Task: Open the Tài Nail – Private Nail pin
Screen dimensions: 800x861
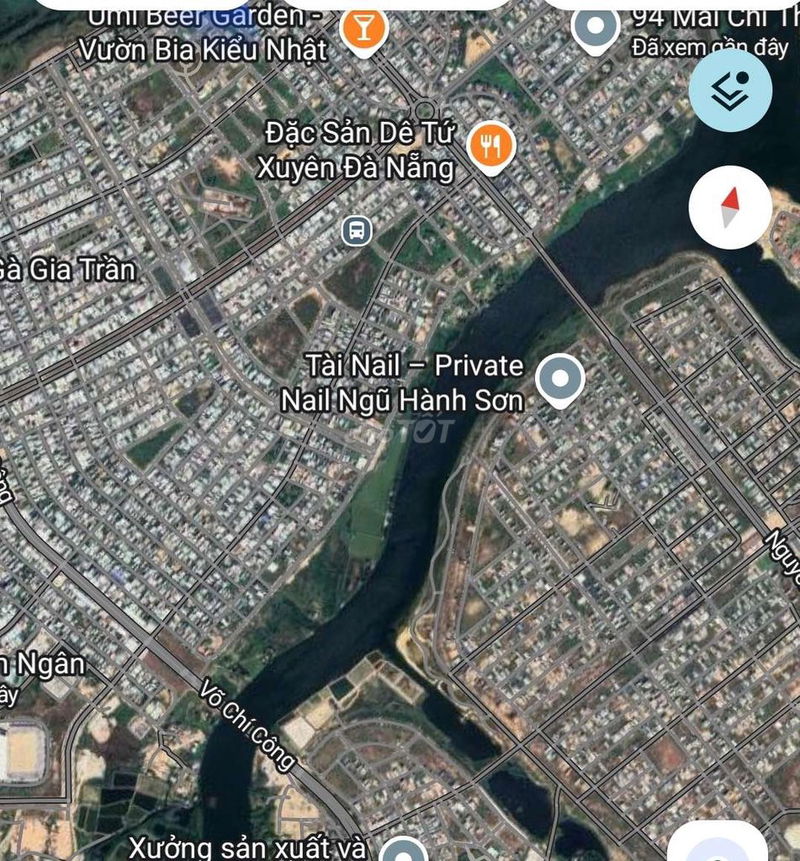Action: coord(560,379)
